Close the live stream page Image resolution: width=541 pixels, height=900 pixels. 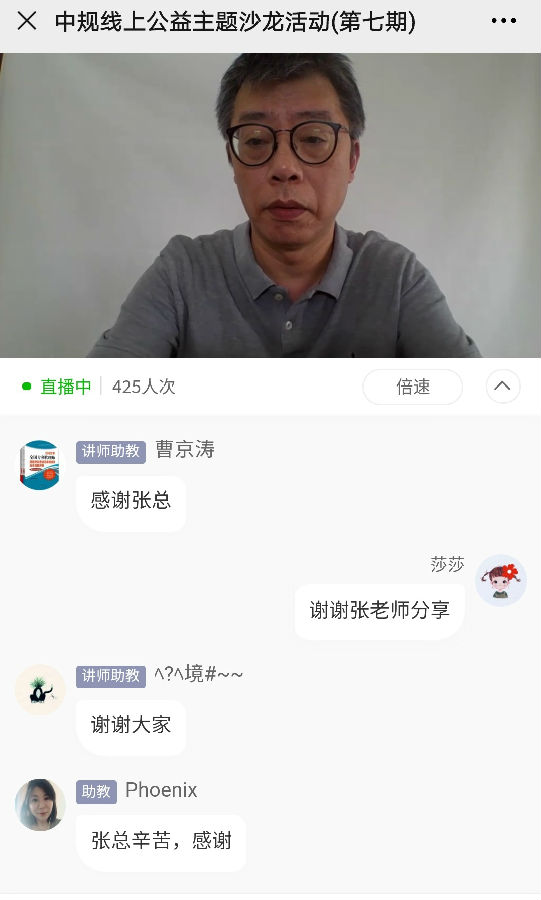coord(26,21)
